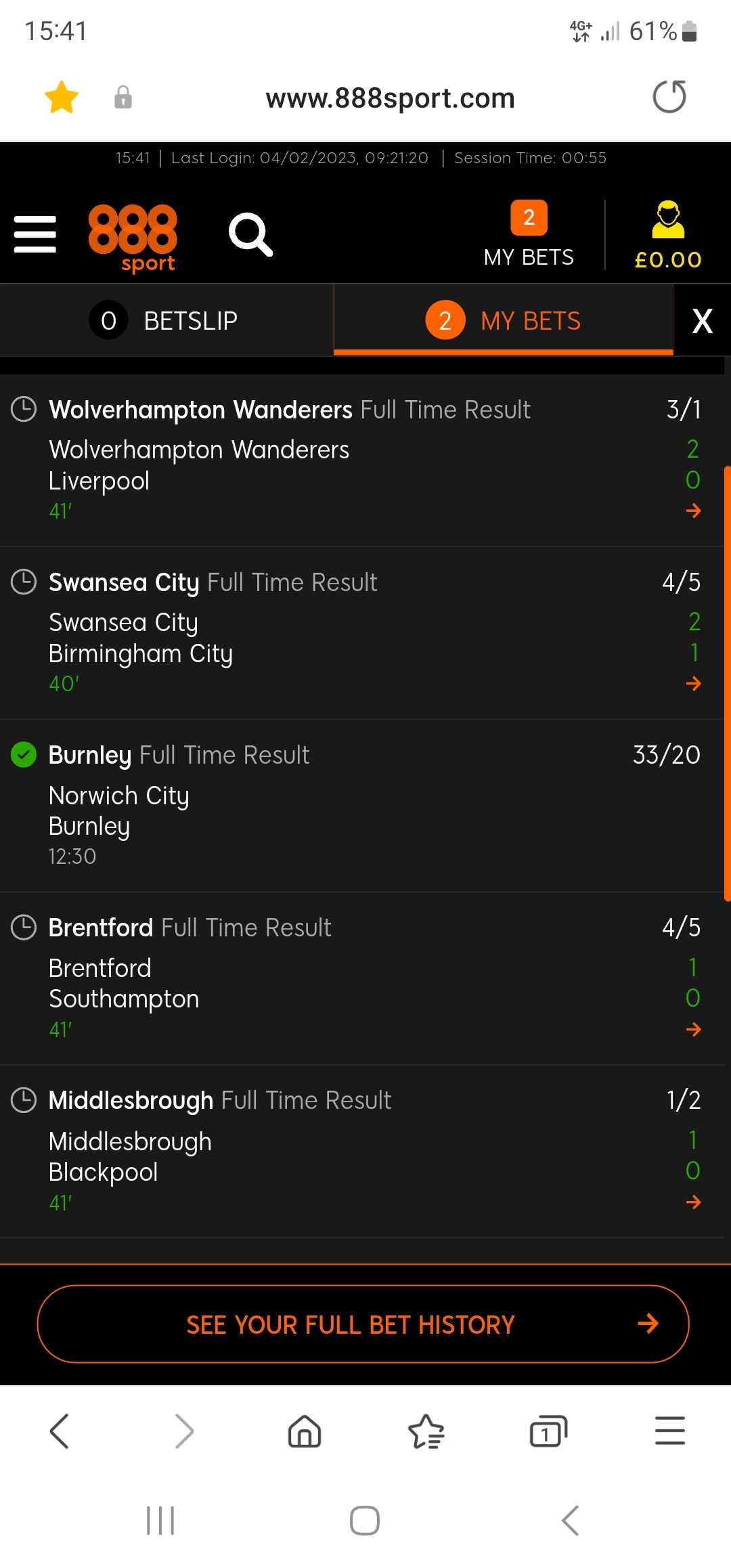
Task: Open the Middlesbrough vs Blackpool match arrow
Action: (693, 1202)
